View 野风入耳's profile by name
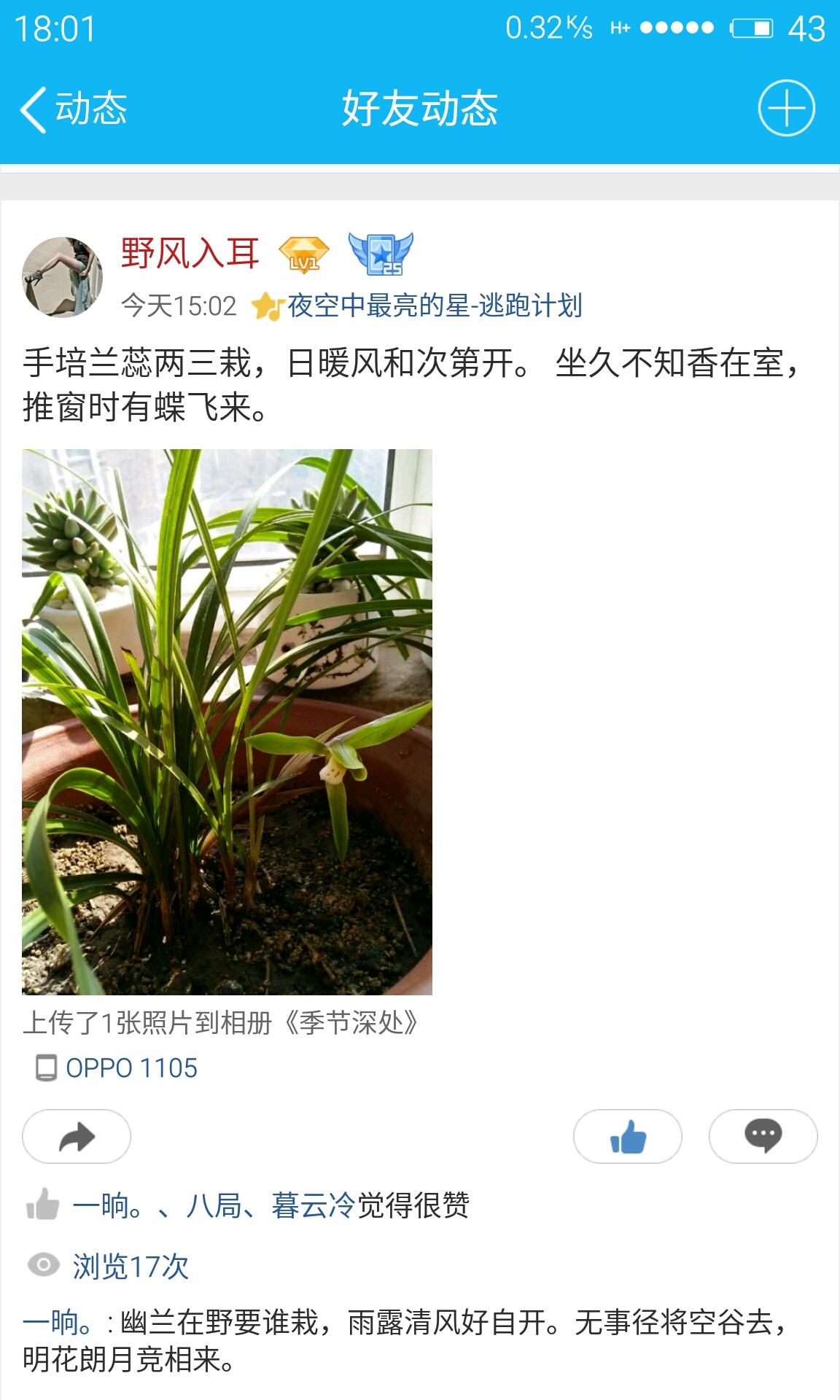The height and width of the screenshot is (1400, 840). [190, 253]
